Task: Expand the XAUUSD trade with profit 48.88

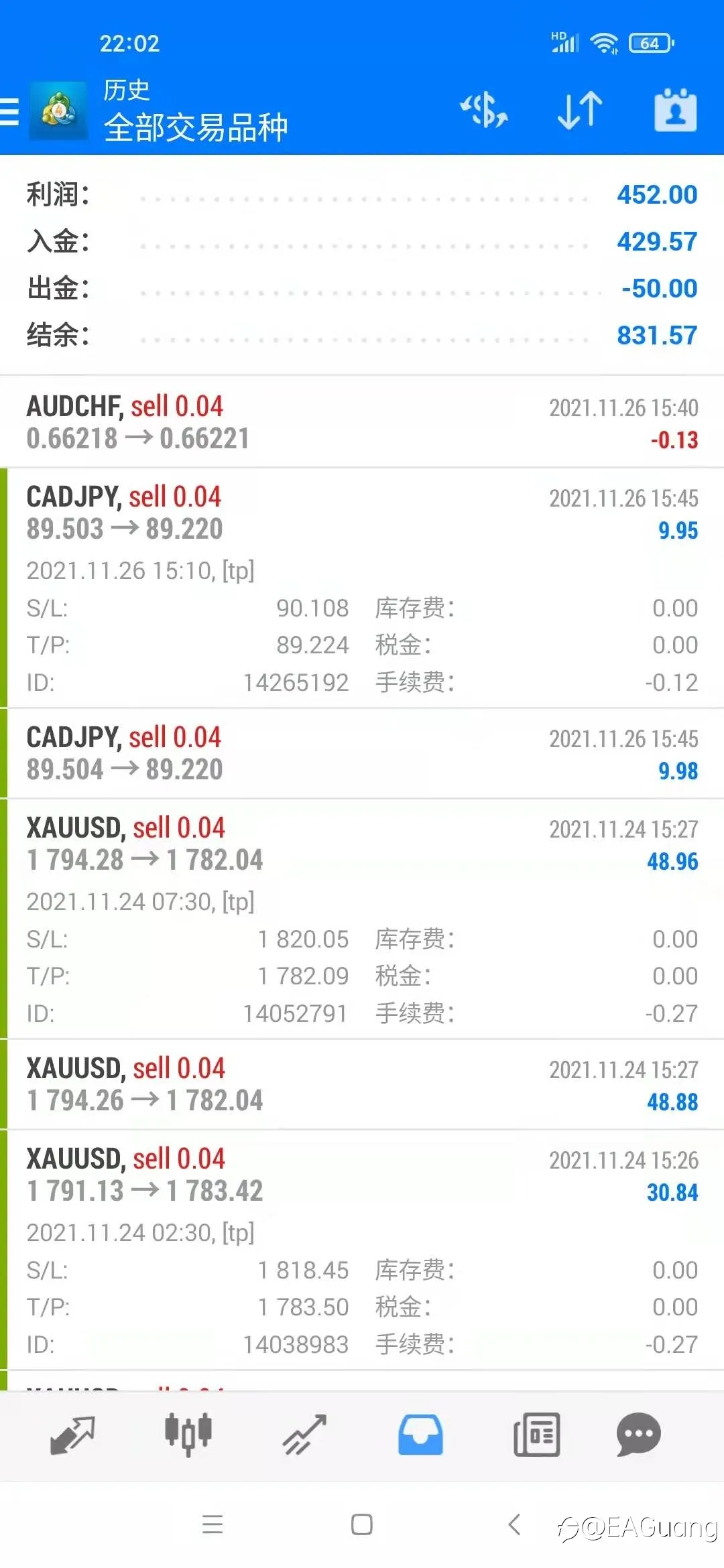Action: pyautogui.click(x=362, y=1084)
